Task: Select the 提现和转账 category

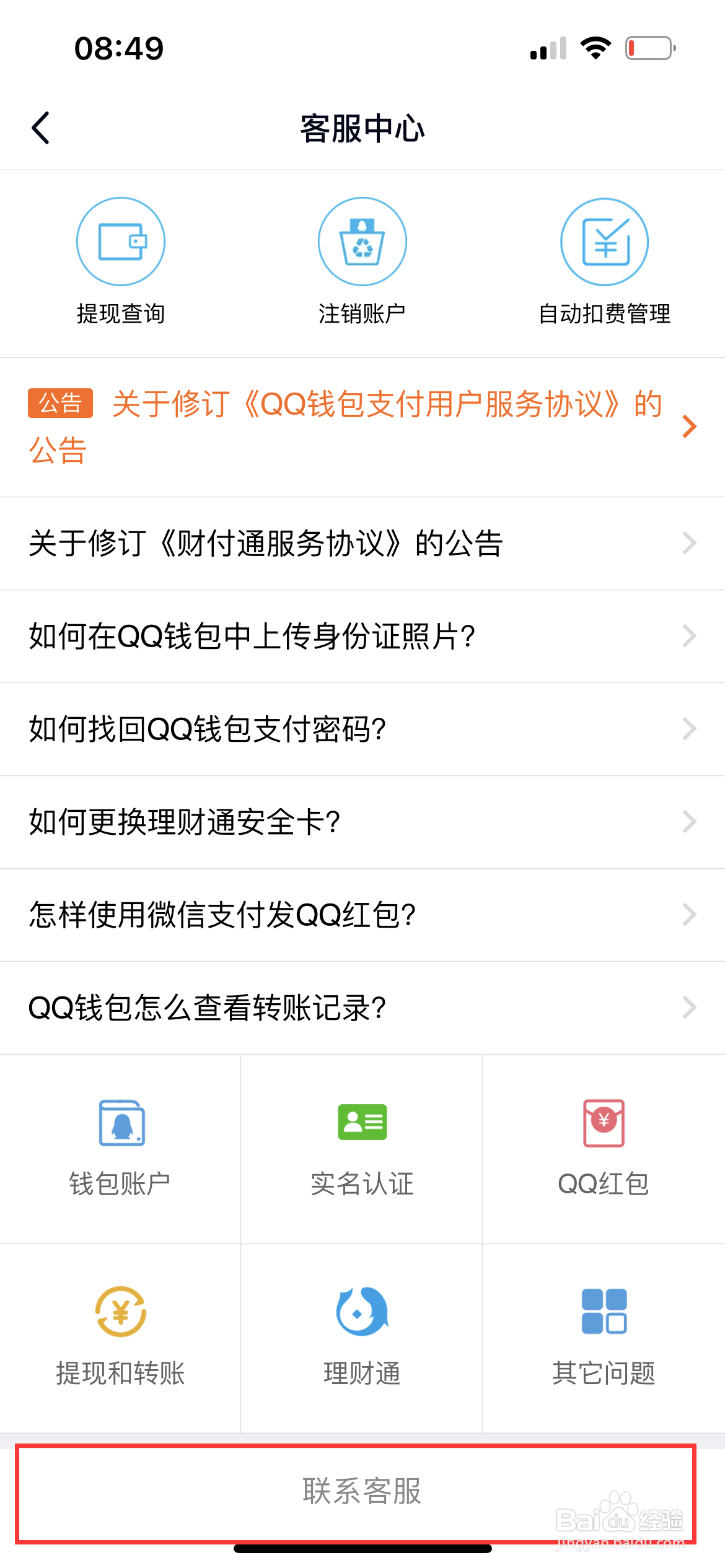Action: [x=120, y=1339]
